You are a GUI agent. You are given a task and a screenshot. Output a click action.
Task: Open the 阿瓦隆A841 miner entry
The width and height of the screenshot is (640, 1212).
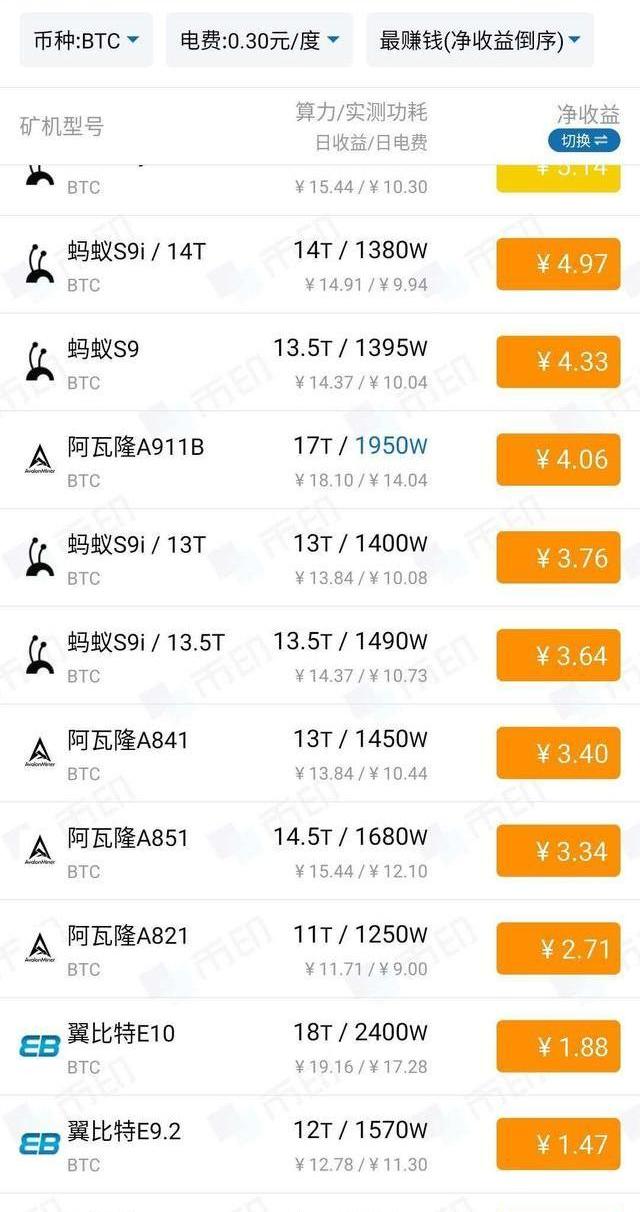point(320,753)
